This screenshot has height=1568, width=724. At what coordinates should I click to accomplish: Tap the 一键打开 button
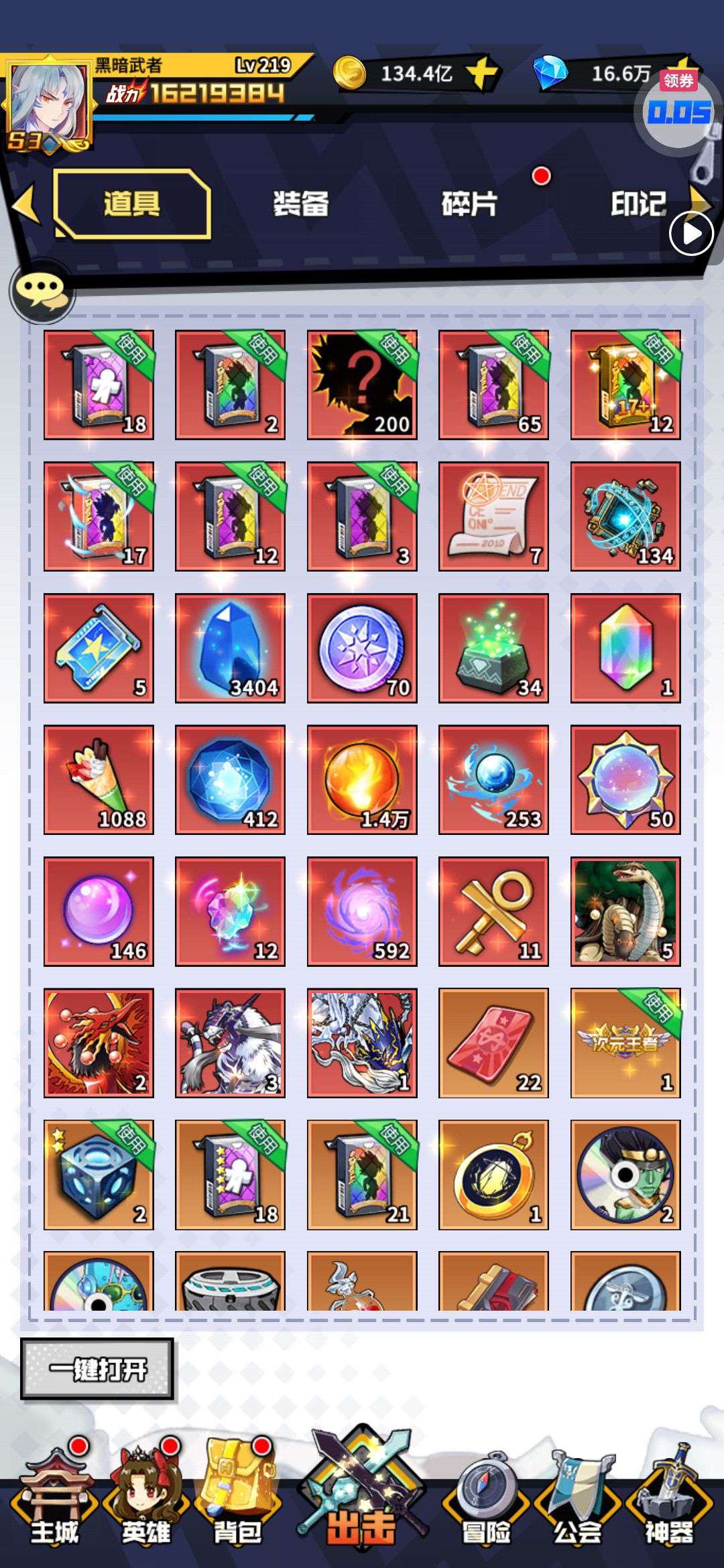tap(97, 1369)
